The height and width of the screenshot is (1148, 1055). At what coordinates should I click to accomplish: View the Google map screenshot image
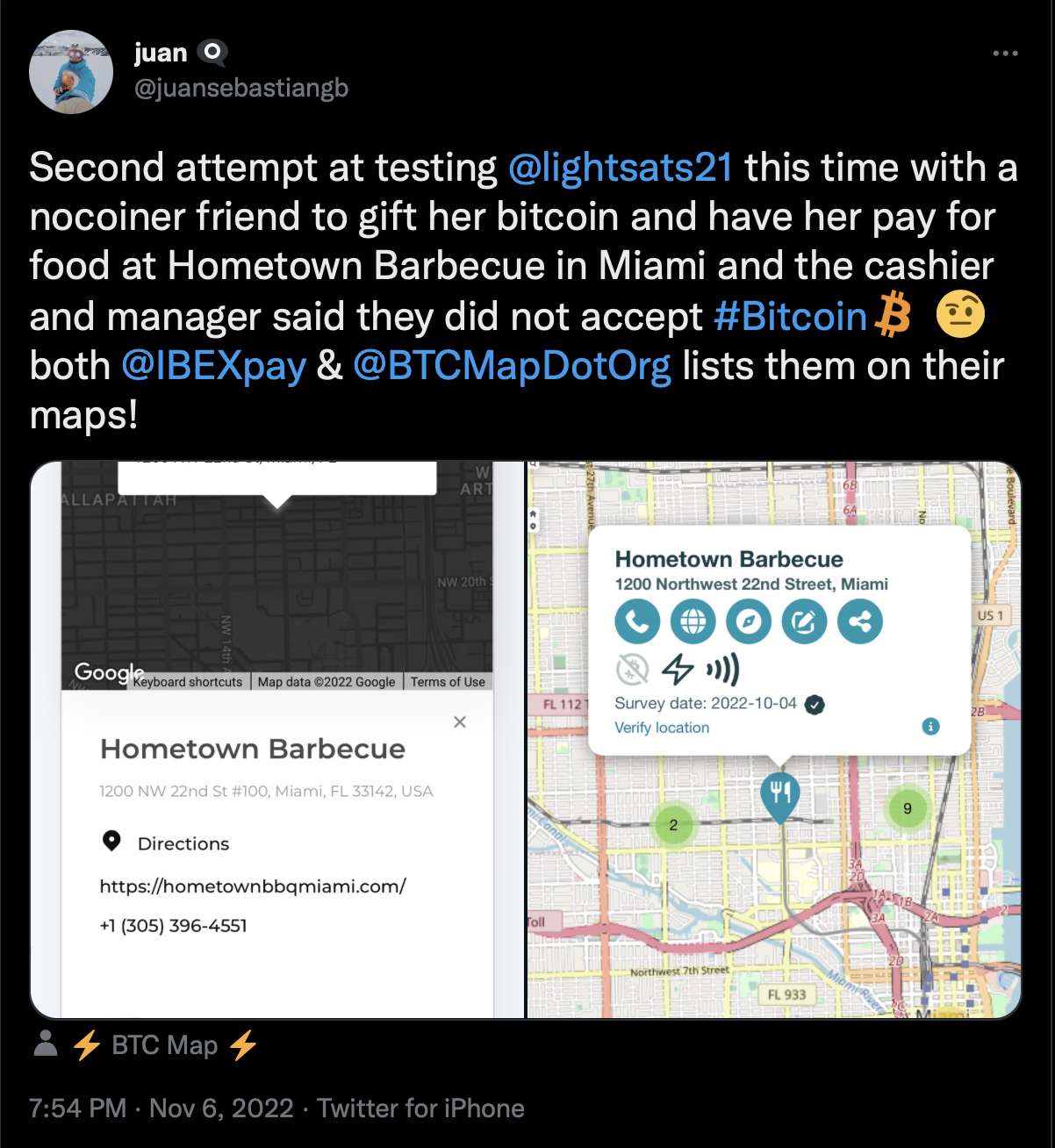[x=277, y=739]
